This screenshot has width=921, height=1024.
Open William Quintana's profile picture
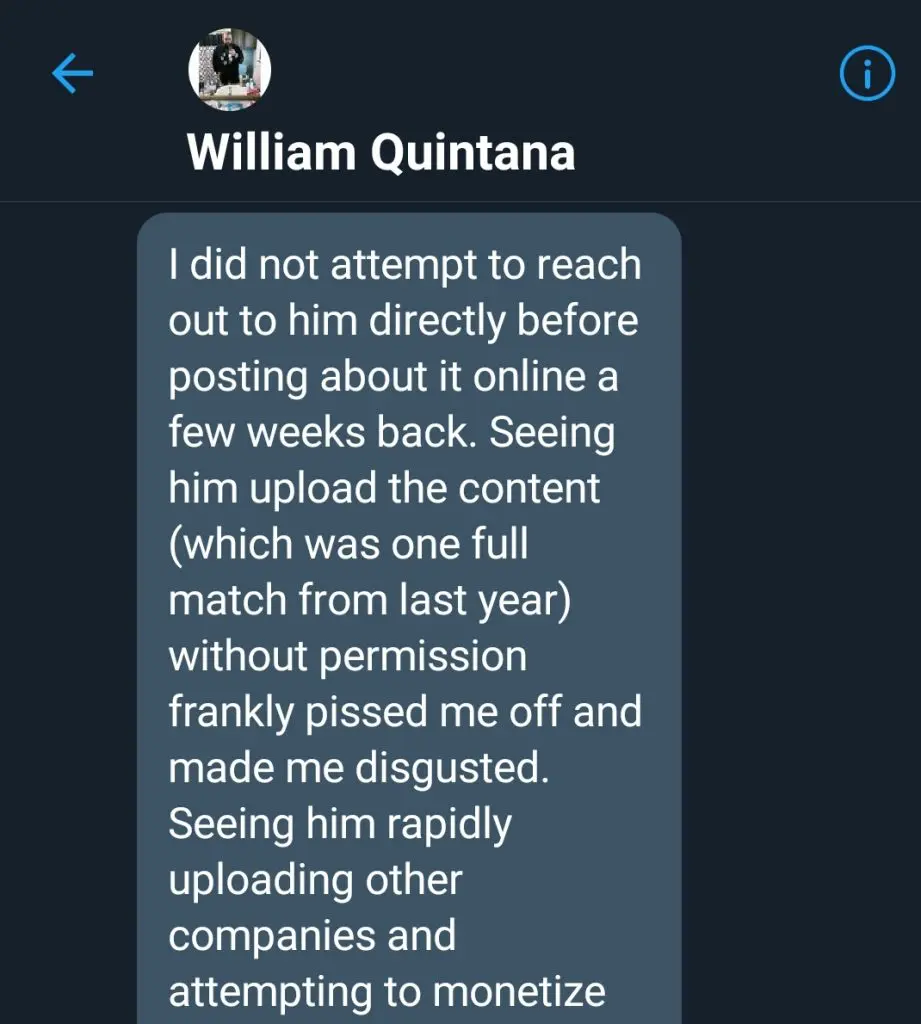tap(230, 70)
